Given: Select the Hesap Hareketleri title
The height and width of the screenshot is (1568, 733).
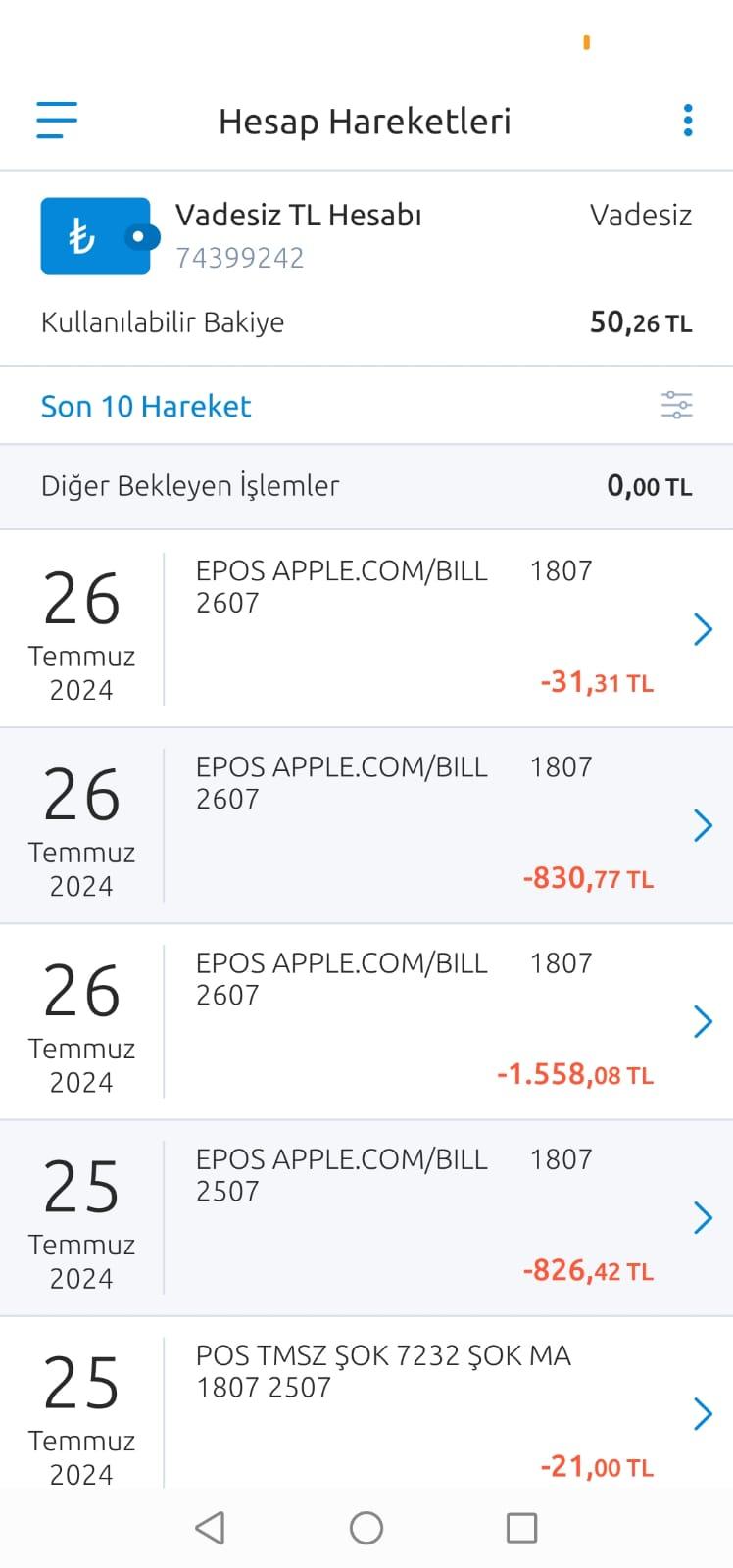Looking at the screenshot, I should click(x=366, y=121).
